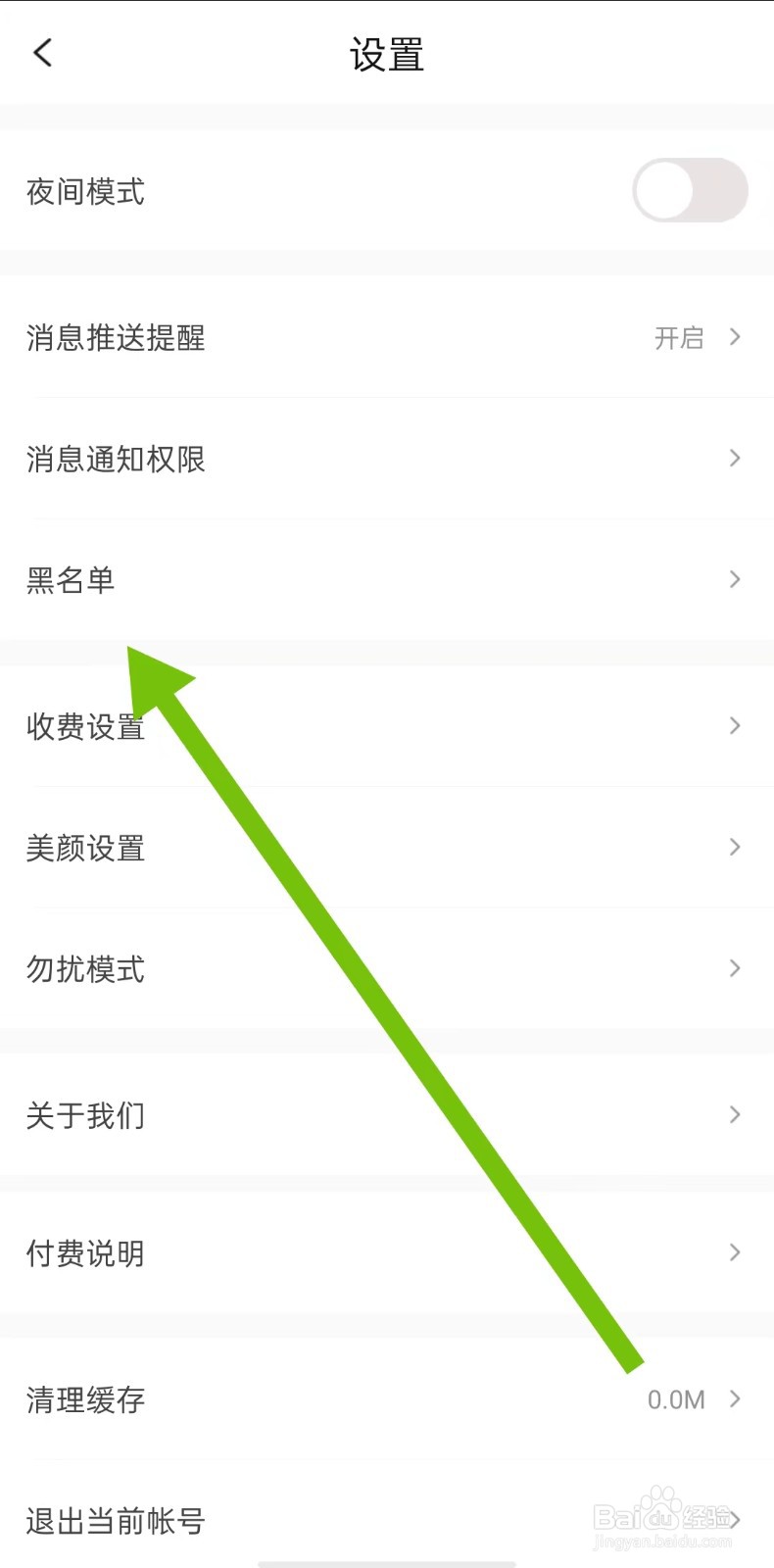Tap 退出当前帐号 to log out

(115, 1521)
